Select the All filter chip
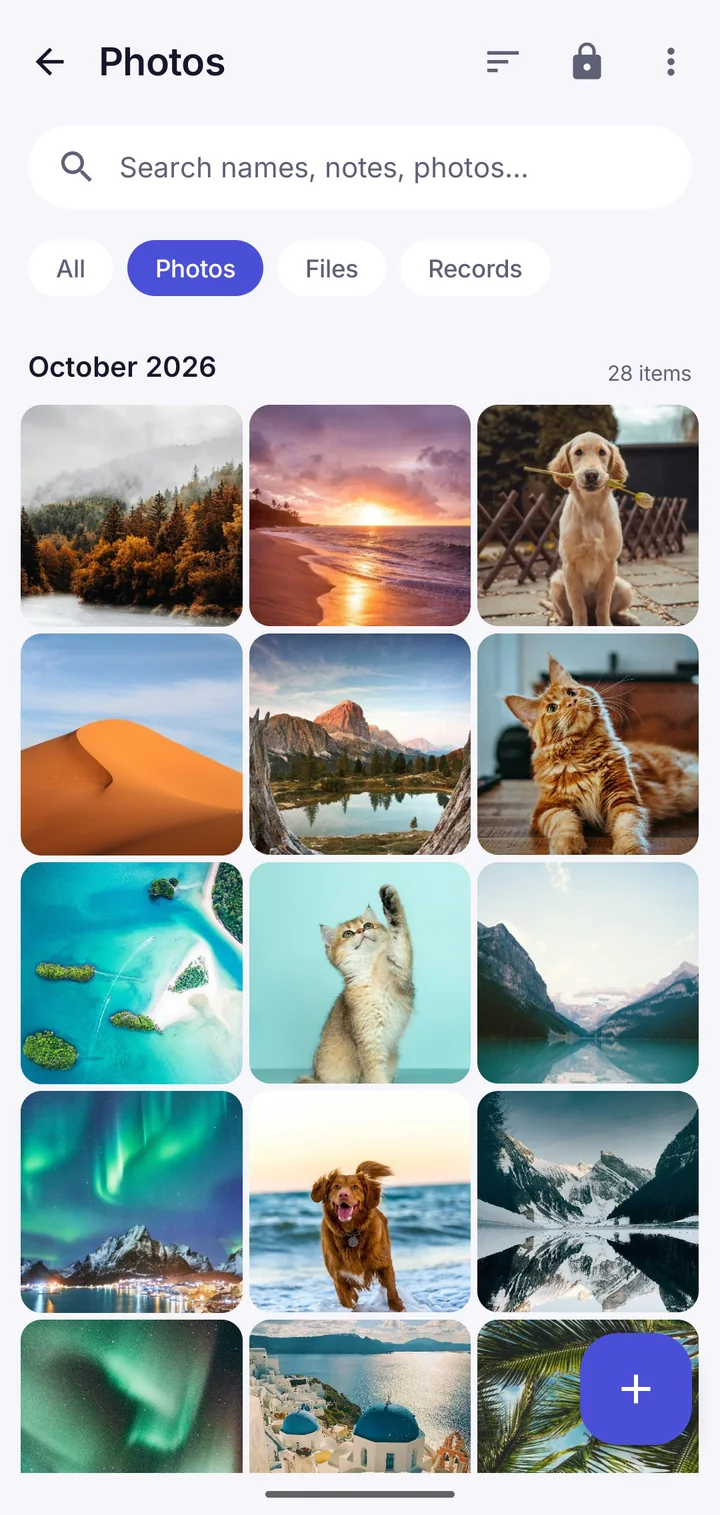Screen dimensions: 720x1515 coord(71,269)
